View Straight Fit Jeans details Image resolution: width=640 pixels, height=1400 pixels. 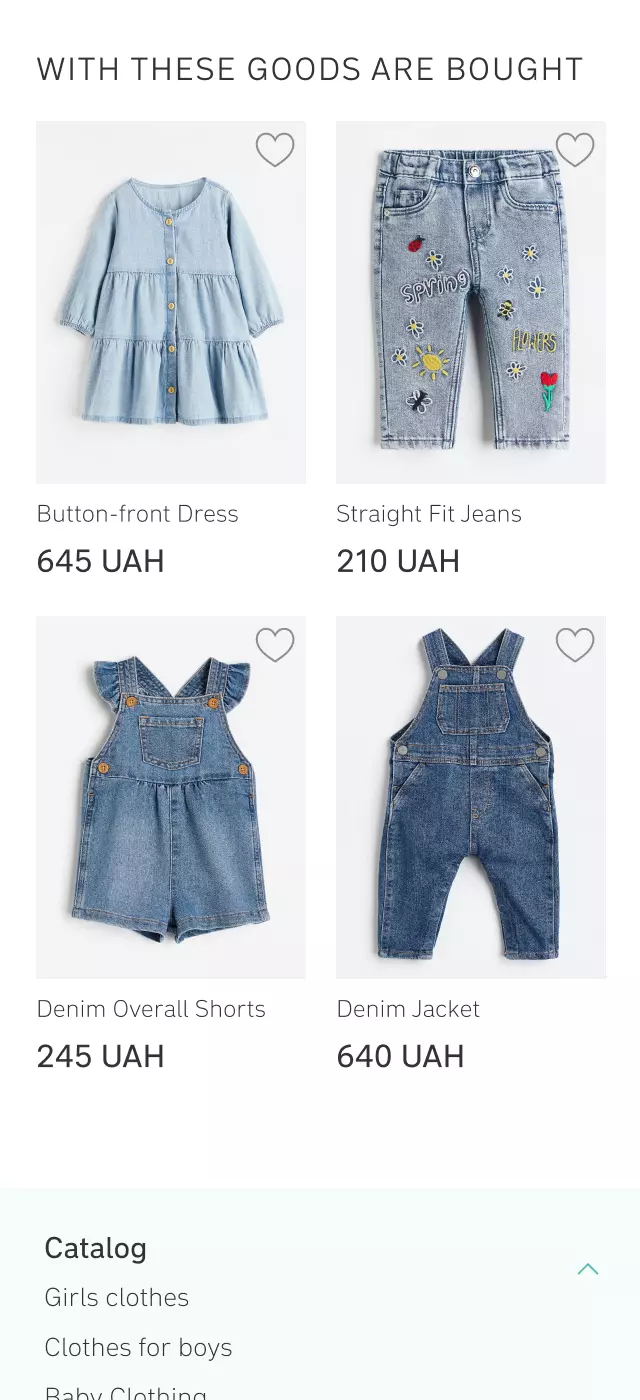click(471, 303)
